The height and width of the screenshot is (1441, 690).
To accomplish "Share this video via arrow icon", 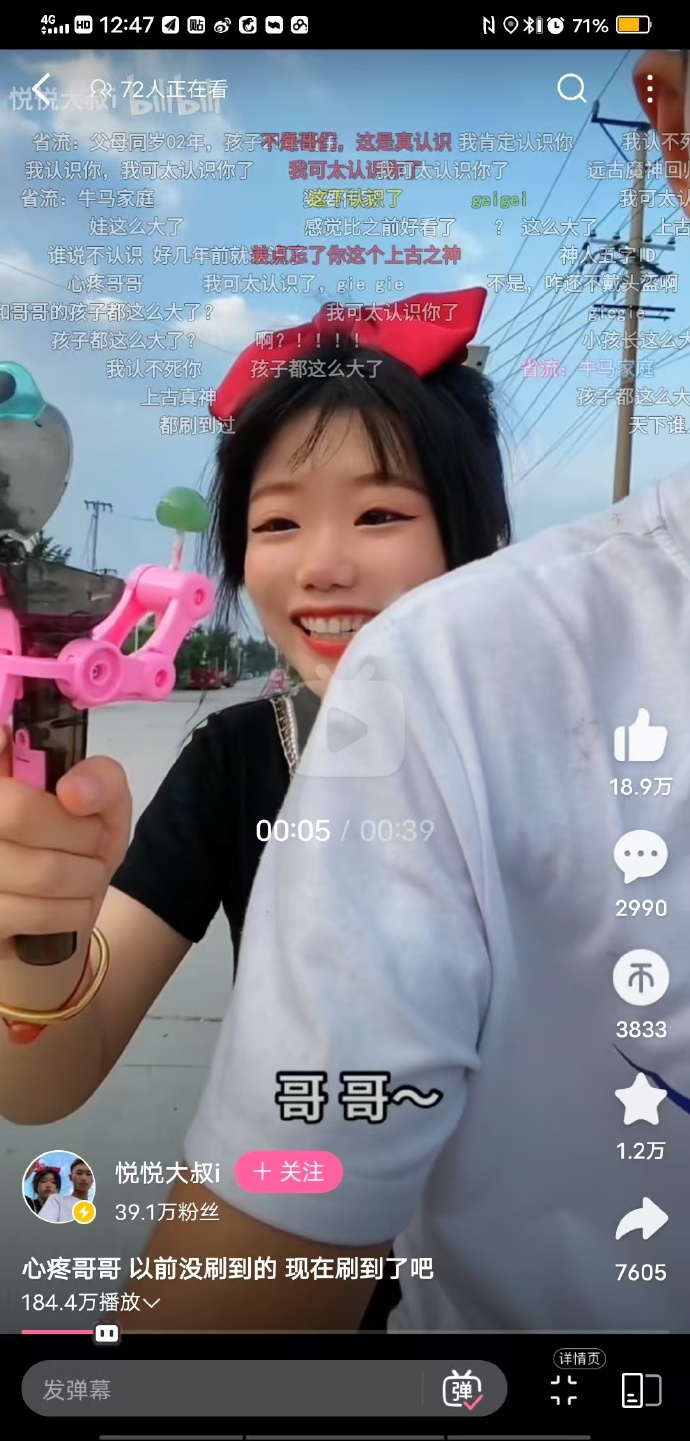I will pyautogui.click(x=640, y=1222).
